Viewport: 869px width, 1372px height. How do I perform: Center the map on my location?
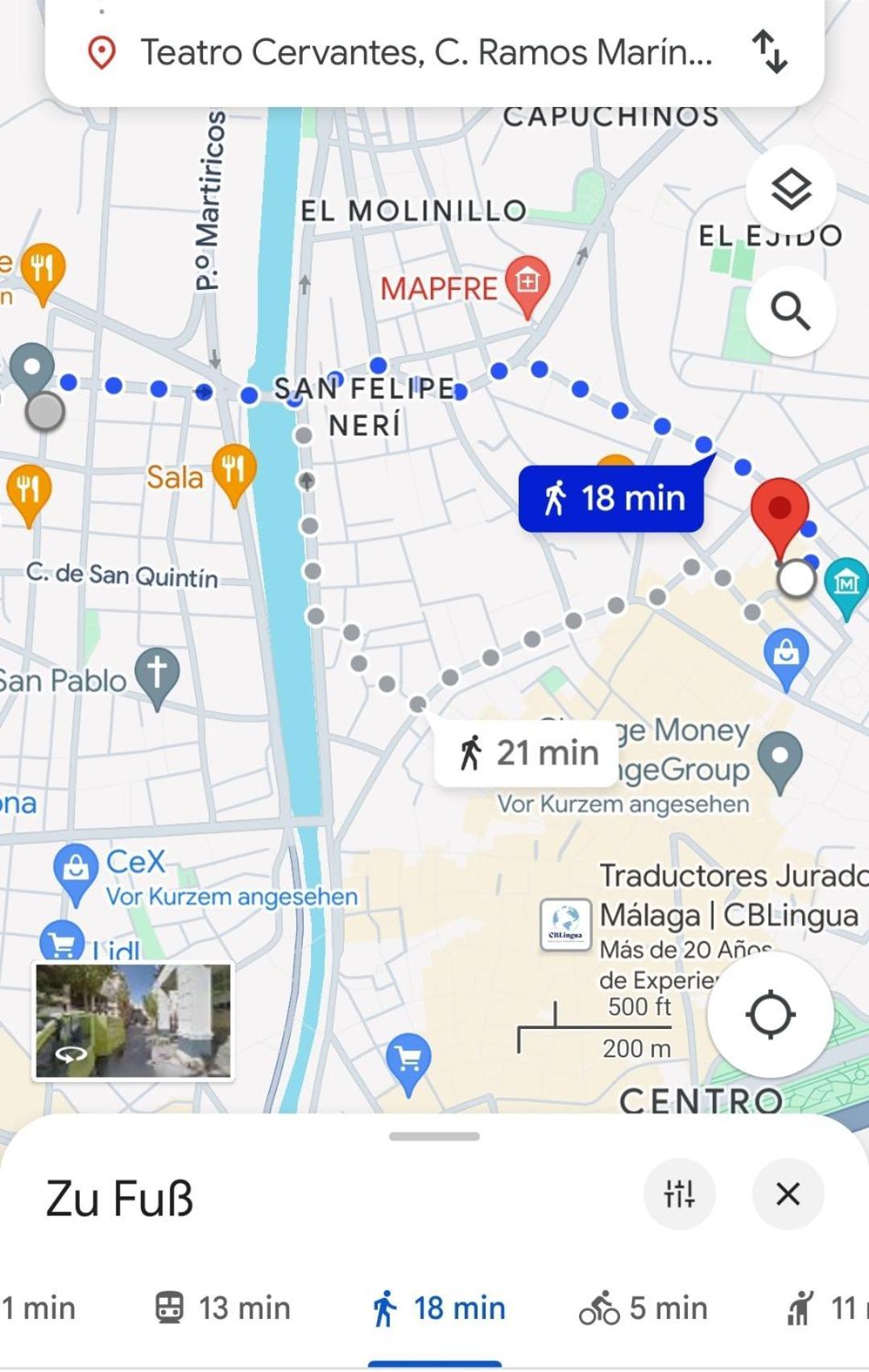pos(770,1015)
